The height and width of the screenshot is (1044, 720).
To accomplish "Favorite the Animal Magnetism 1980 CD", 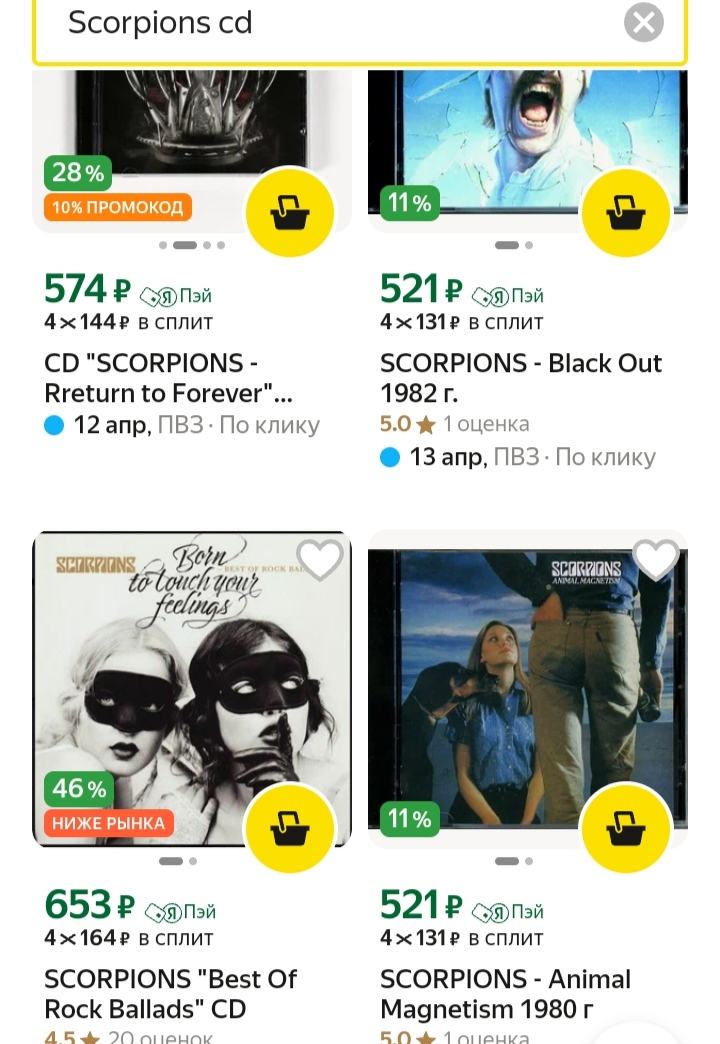I will click(x=656, y=561).
